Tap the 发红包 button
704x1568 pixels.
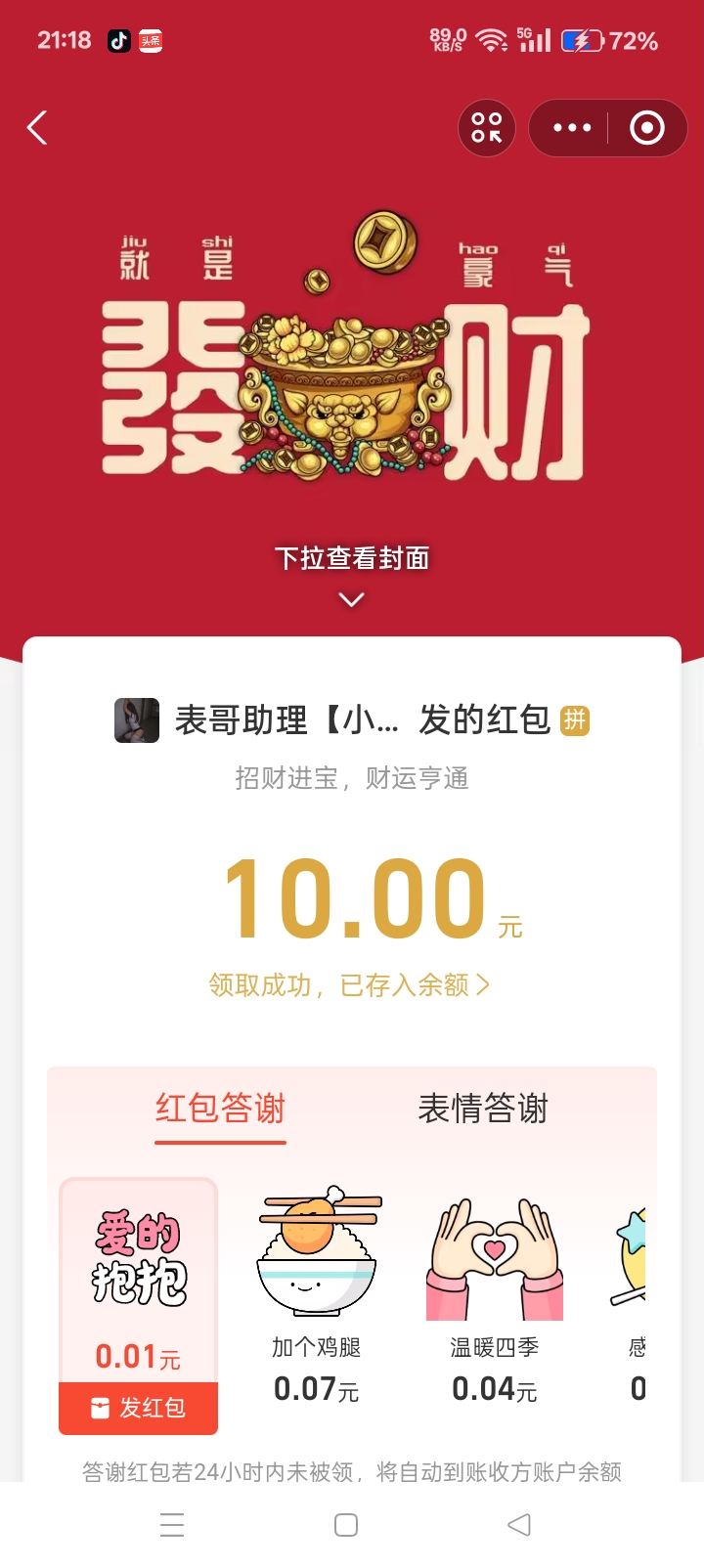[x=138, y=1410]
